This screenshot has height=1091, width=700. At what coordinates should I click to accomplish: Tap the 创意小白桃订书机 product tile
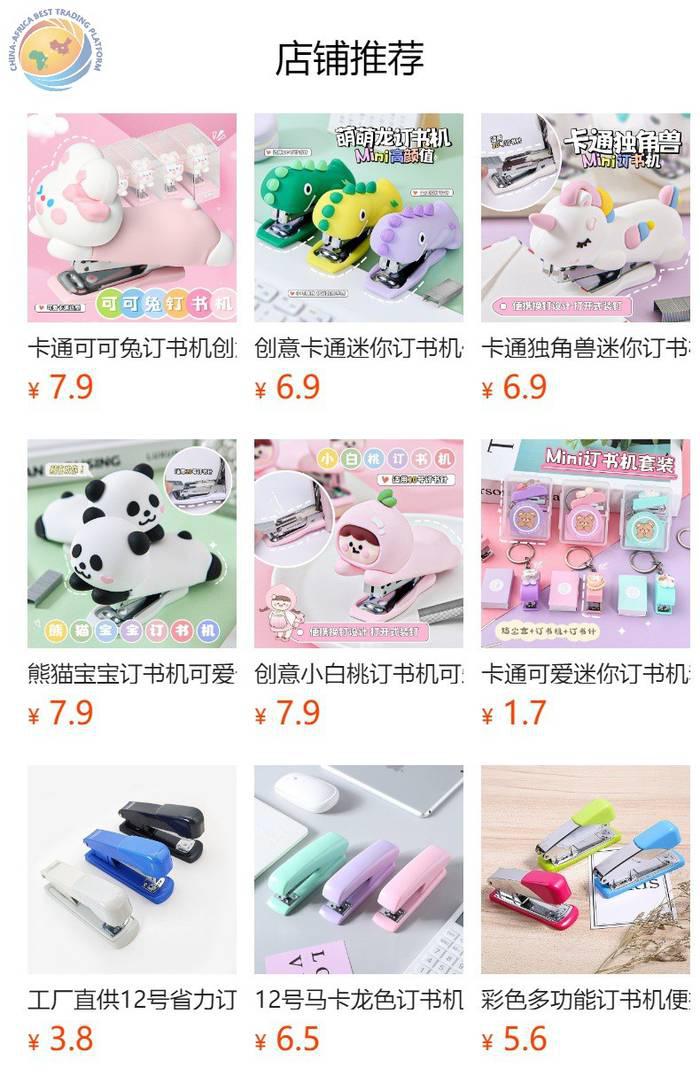358,544
